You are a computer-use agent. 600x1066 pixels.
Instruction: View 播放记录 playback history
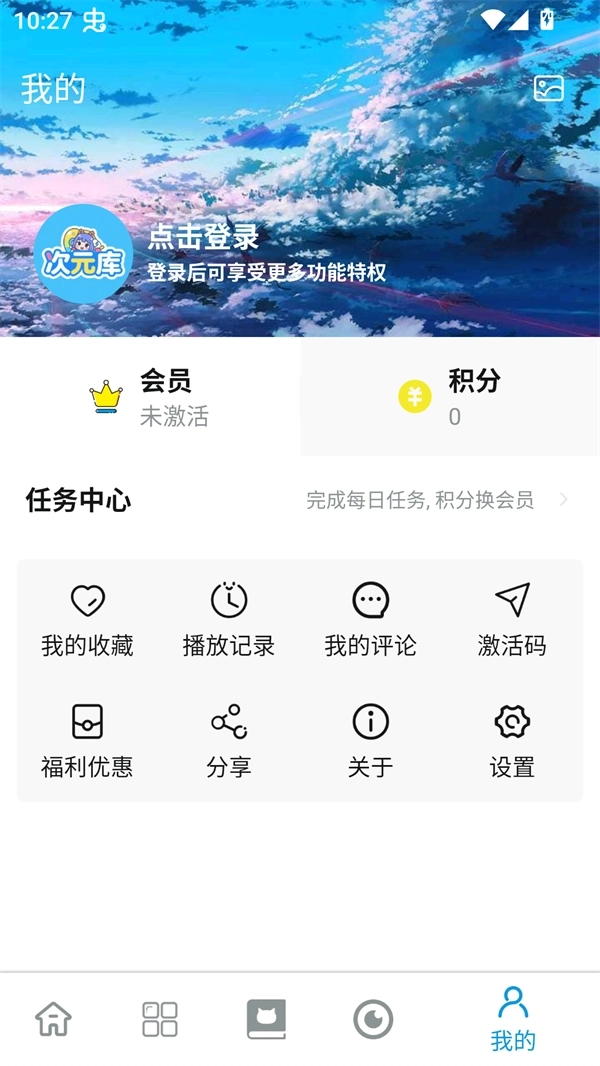coord(229,621)
